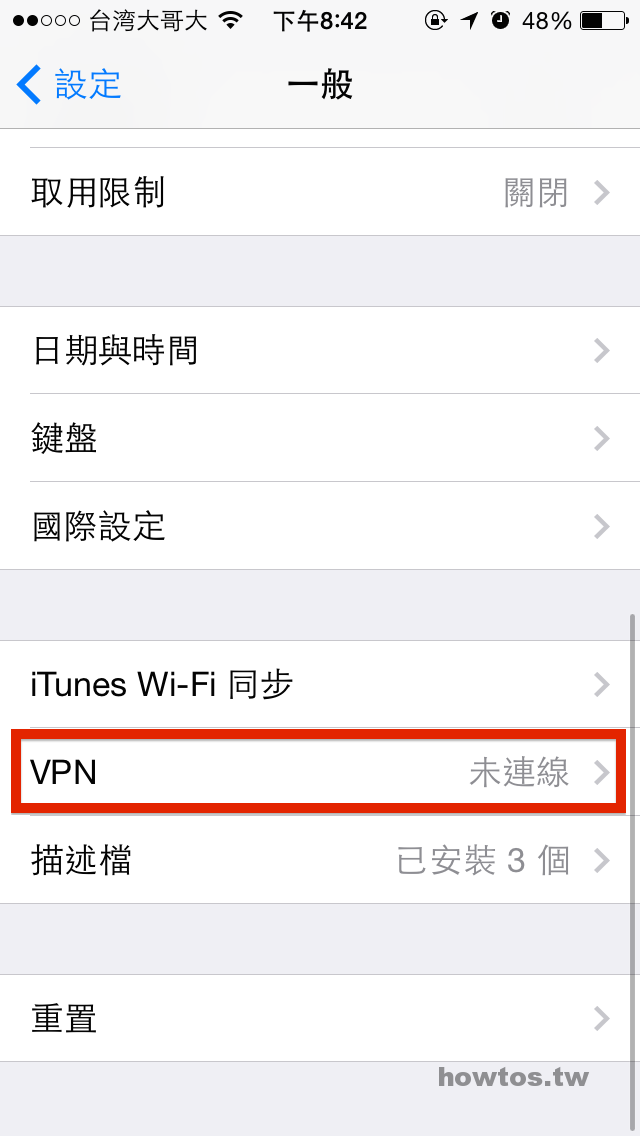Open 國際設定
The height and width of the screenshot is (1136, 640).
320,526
